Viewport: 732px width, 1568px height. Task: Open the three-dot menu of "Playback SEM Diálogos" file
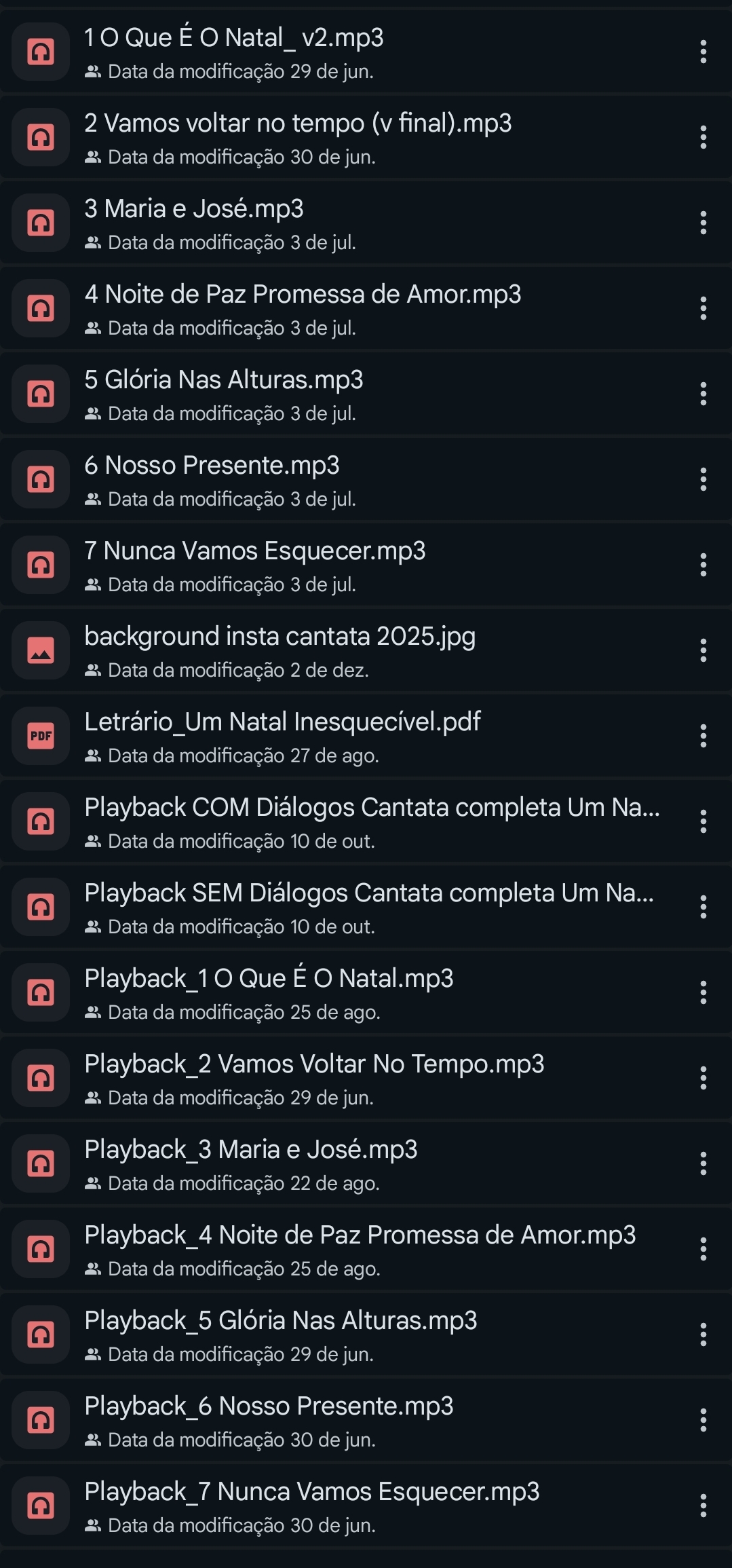pyautogui.click(x=703, y=906)
